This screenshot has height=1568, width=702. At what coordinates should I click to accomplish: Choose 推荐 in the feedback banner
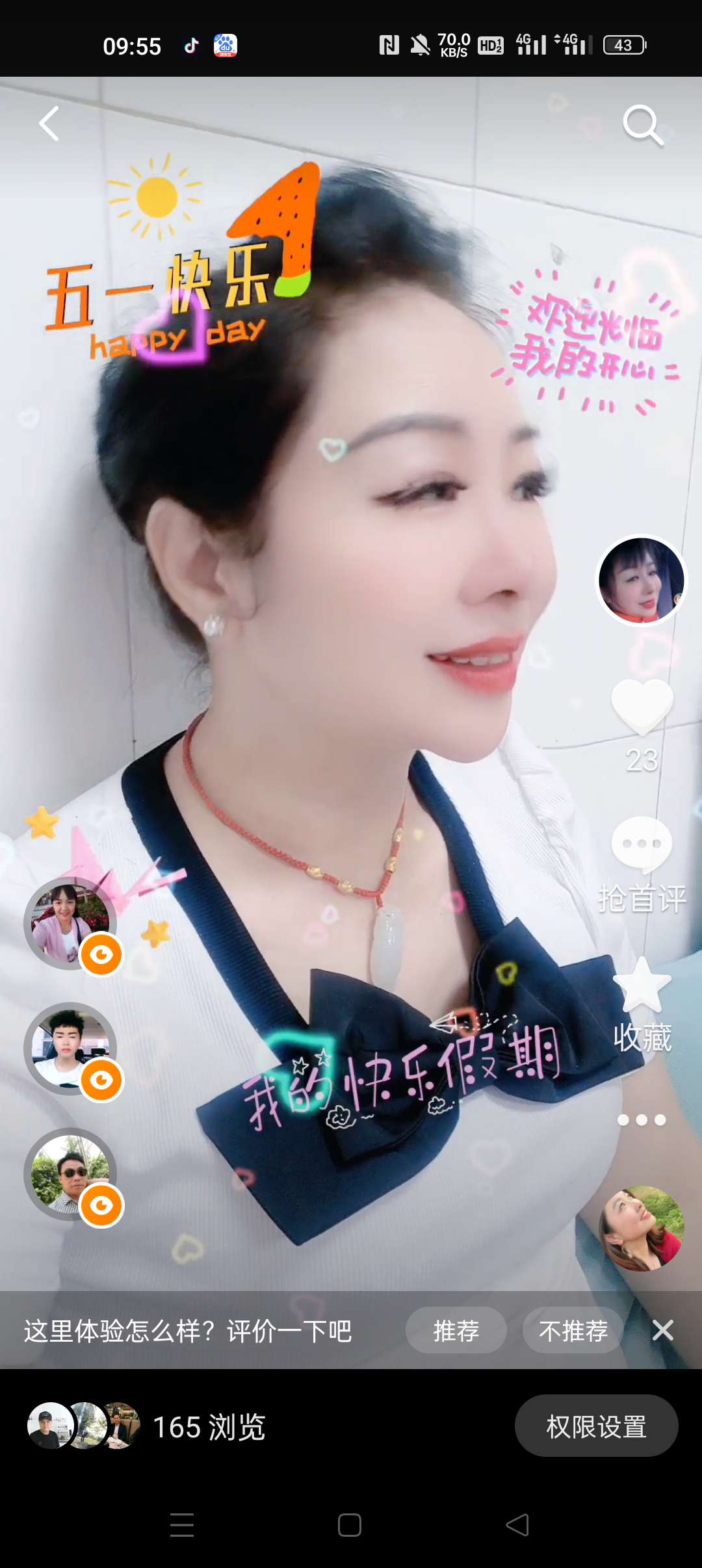[x=456, y=1330]
